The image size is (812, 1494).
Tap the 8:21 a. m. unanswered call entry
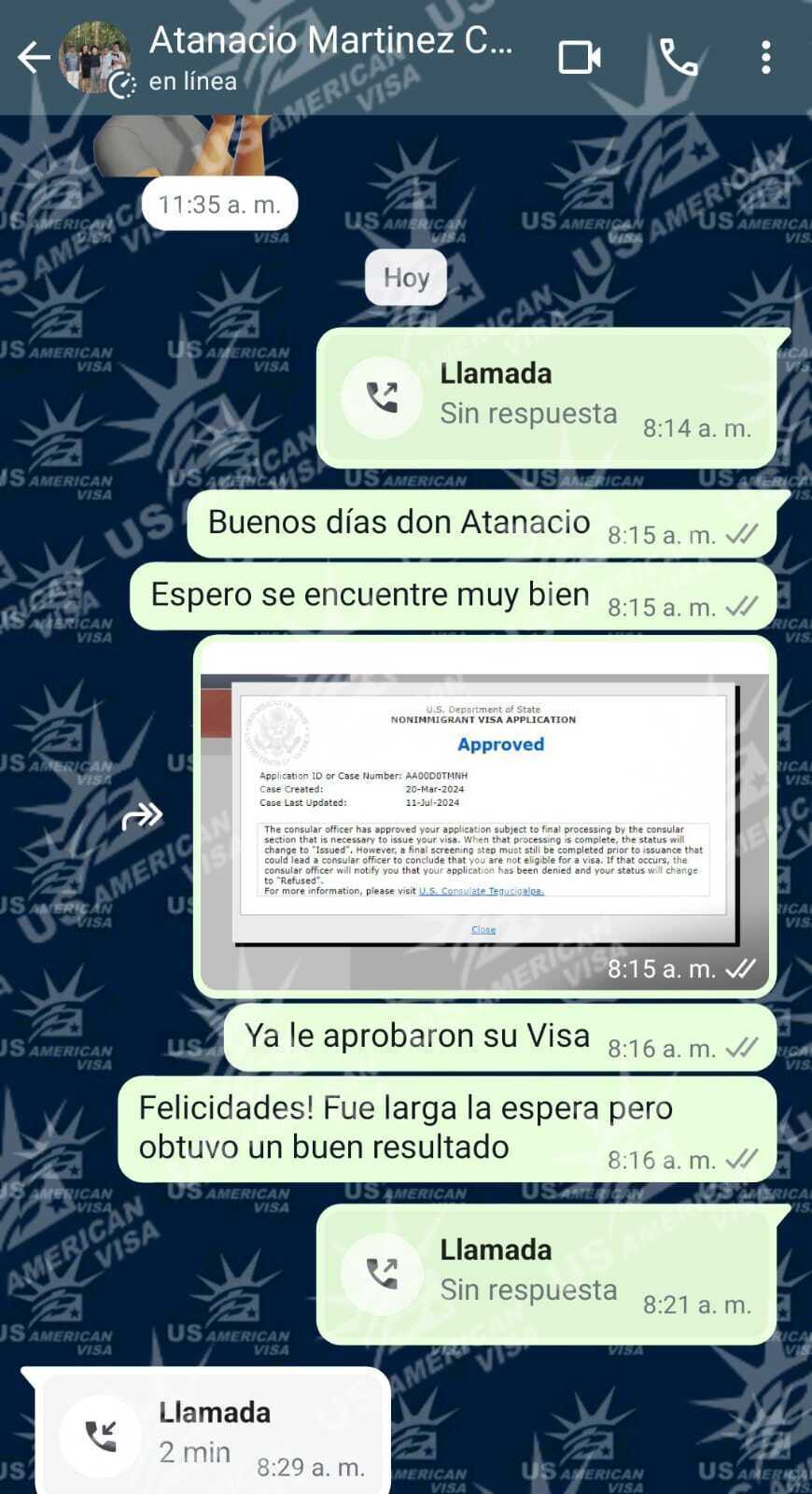tap(546, 1274)
